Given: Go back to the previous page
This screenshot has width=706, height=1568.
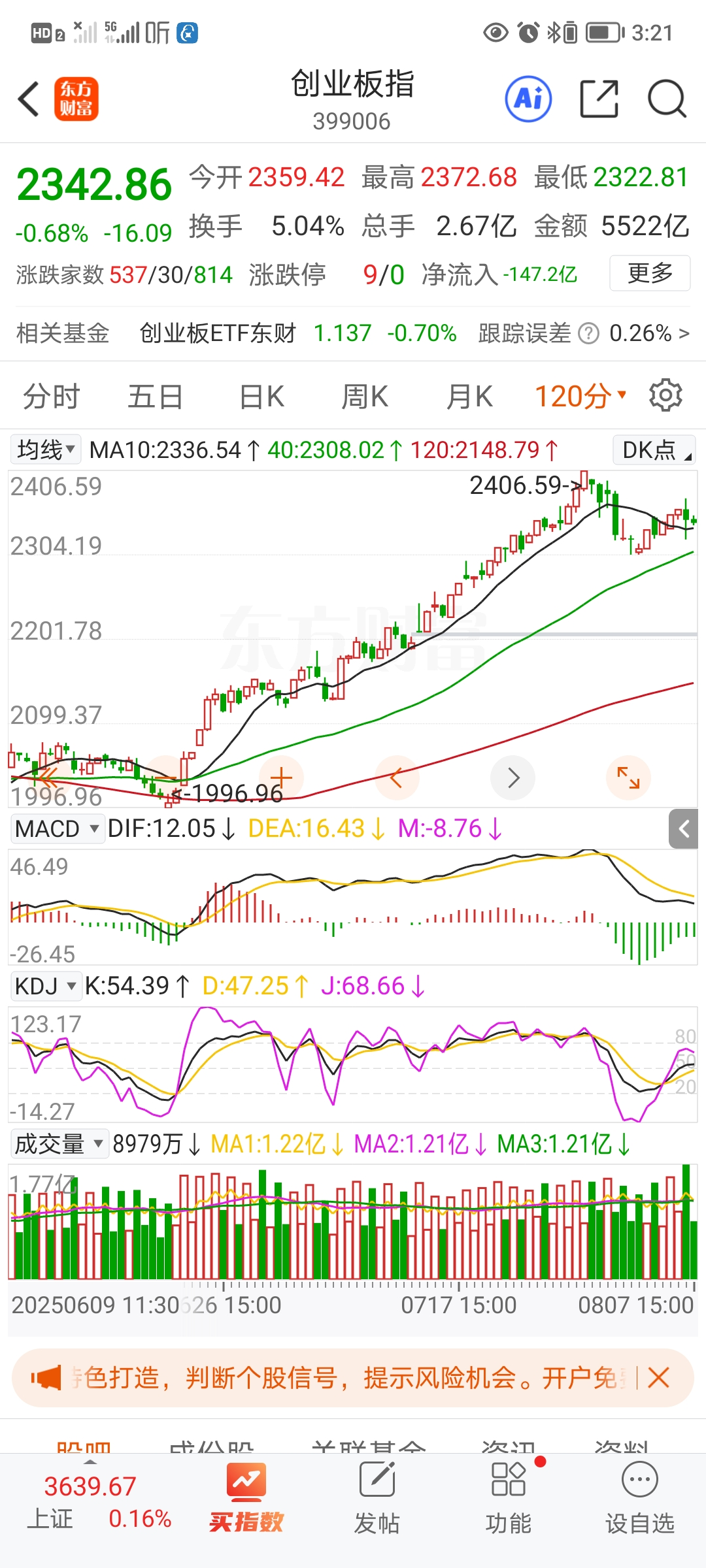Looking at the screenshot, I should [x=29, y=99].
